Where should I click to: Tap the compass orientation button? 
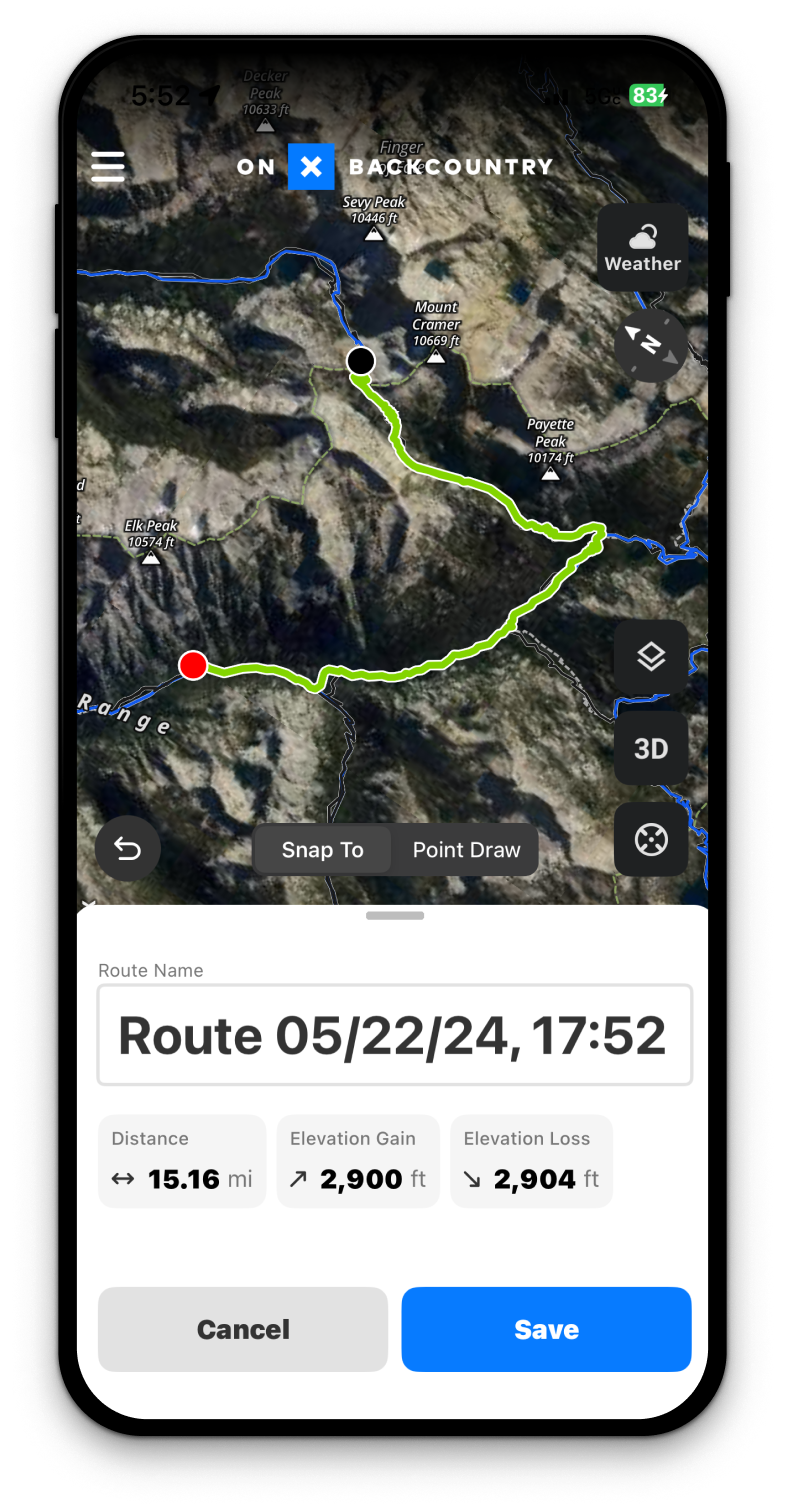650,344
